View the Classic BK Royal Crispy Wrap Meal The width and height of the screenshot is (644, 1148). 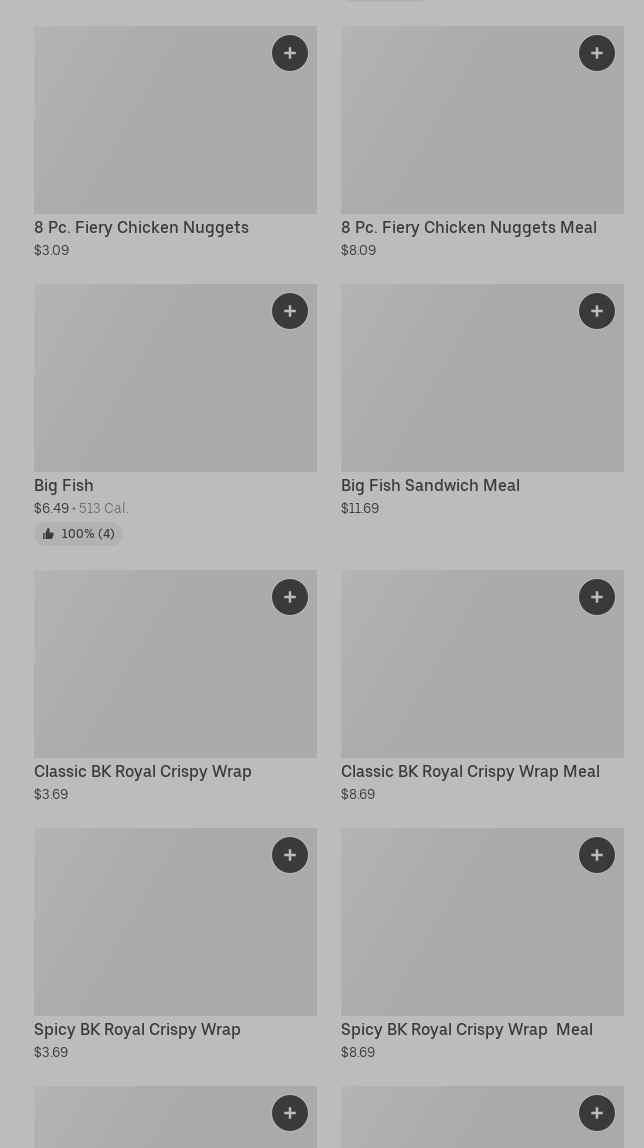482,687
